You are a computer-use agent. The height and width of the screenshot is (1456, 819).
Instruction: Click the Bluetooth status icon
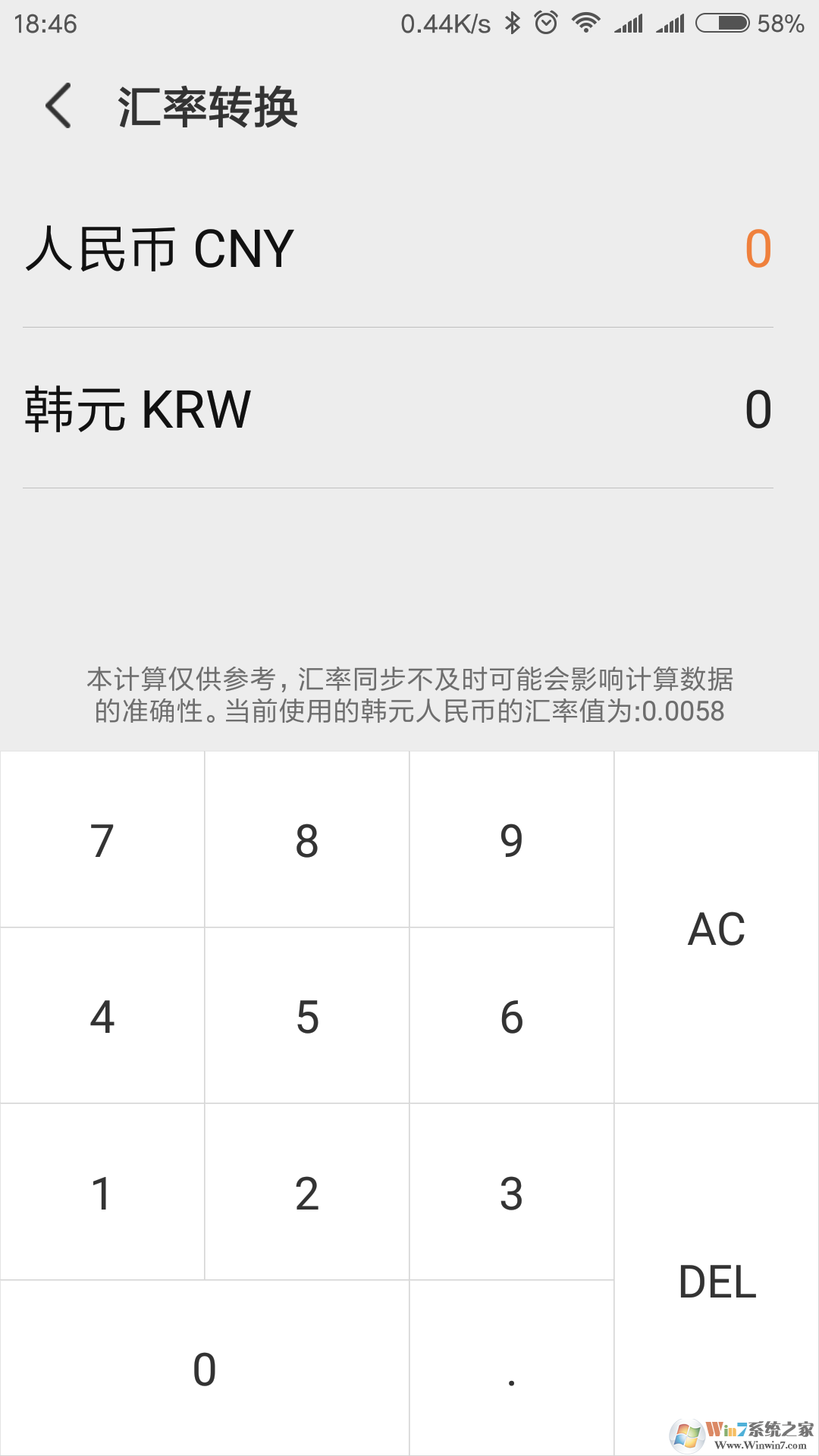coord(514,23)
